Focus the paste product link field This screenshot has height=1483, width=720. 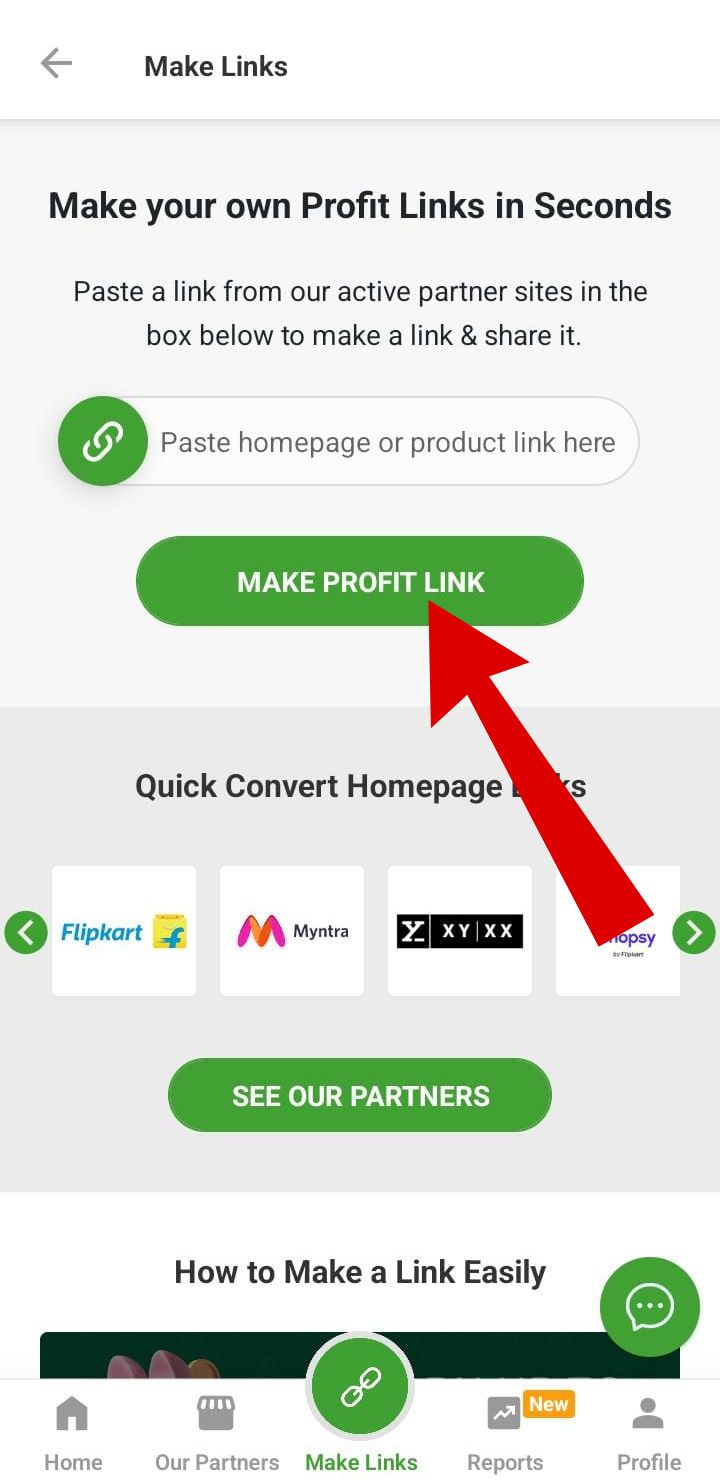pos(388,442)
